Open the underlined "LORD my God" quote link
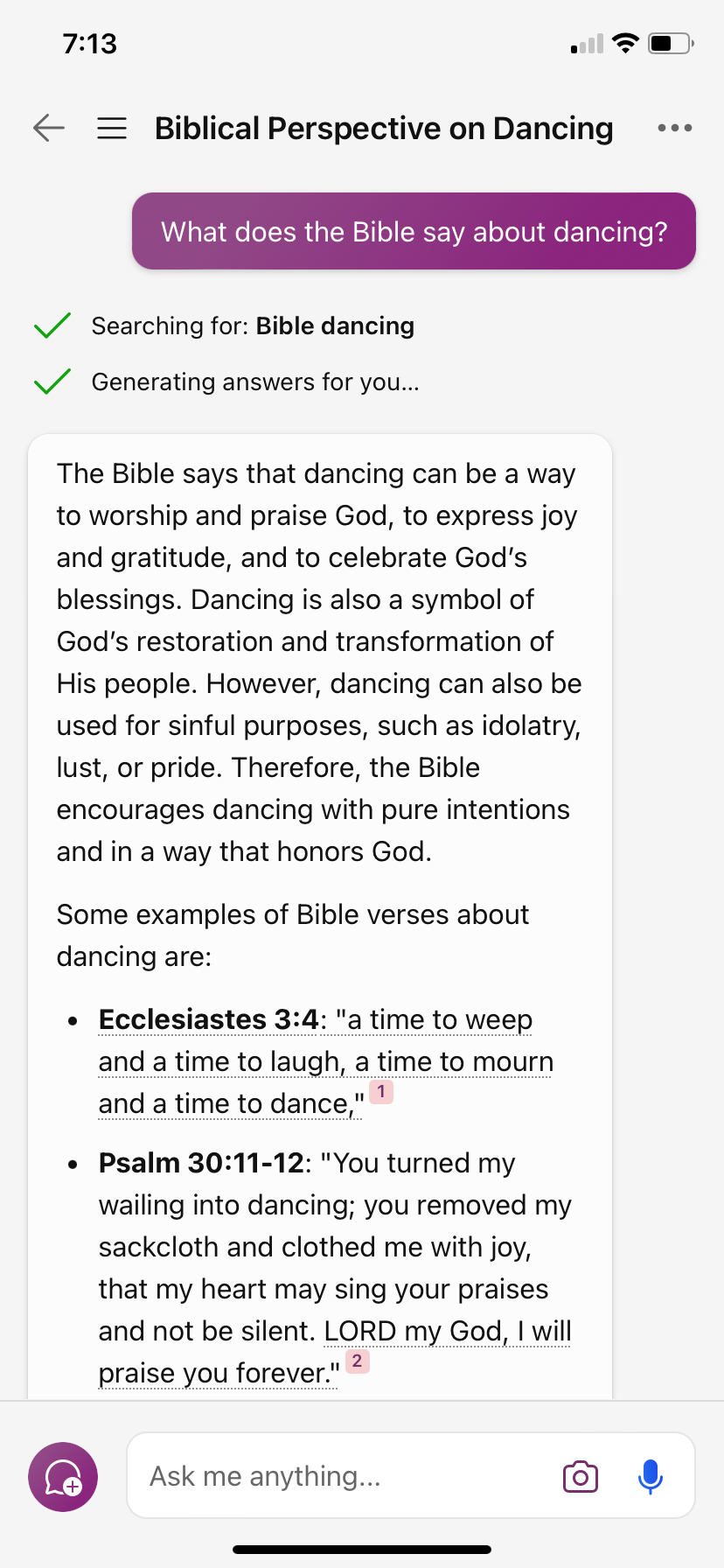 pos(335,1352)
